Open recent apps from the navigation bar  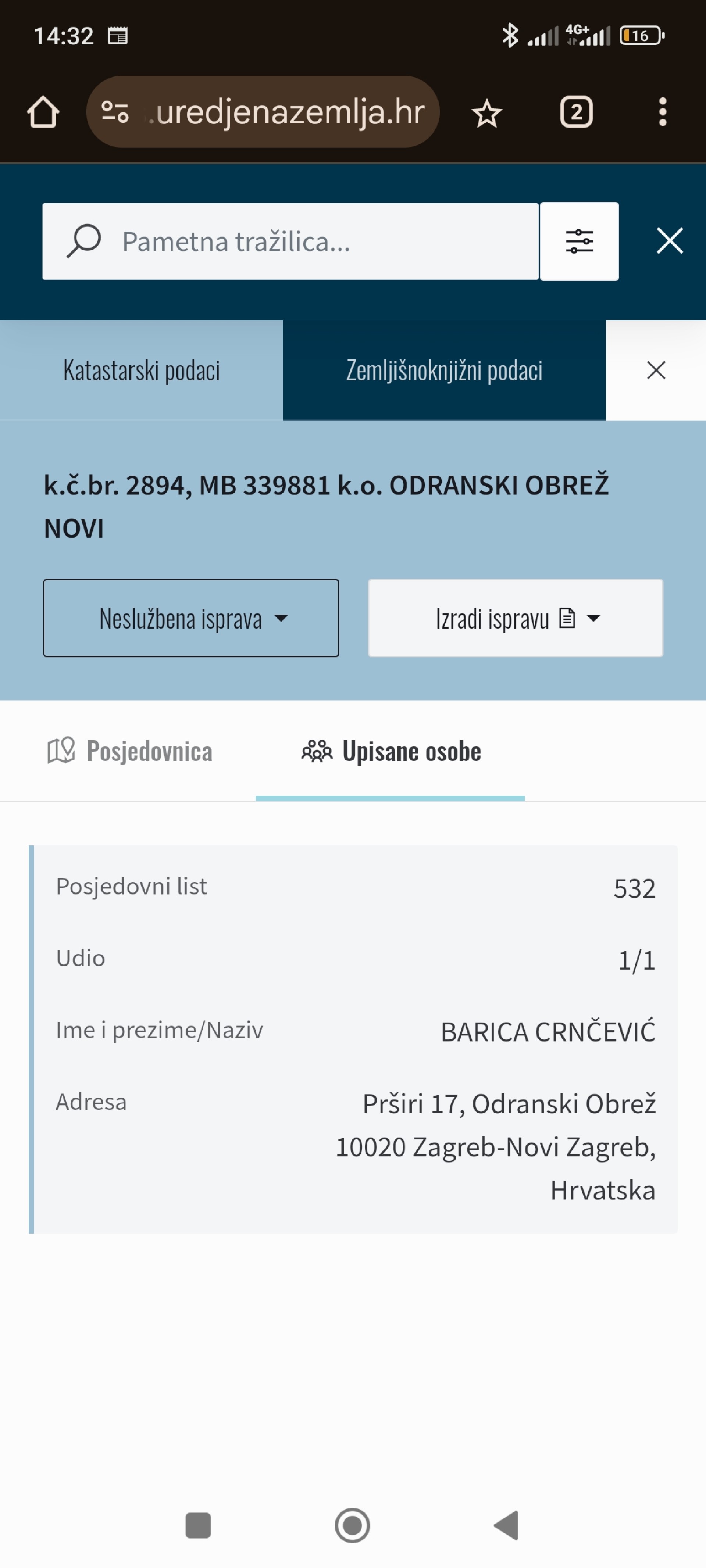(198, 1525)
